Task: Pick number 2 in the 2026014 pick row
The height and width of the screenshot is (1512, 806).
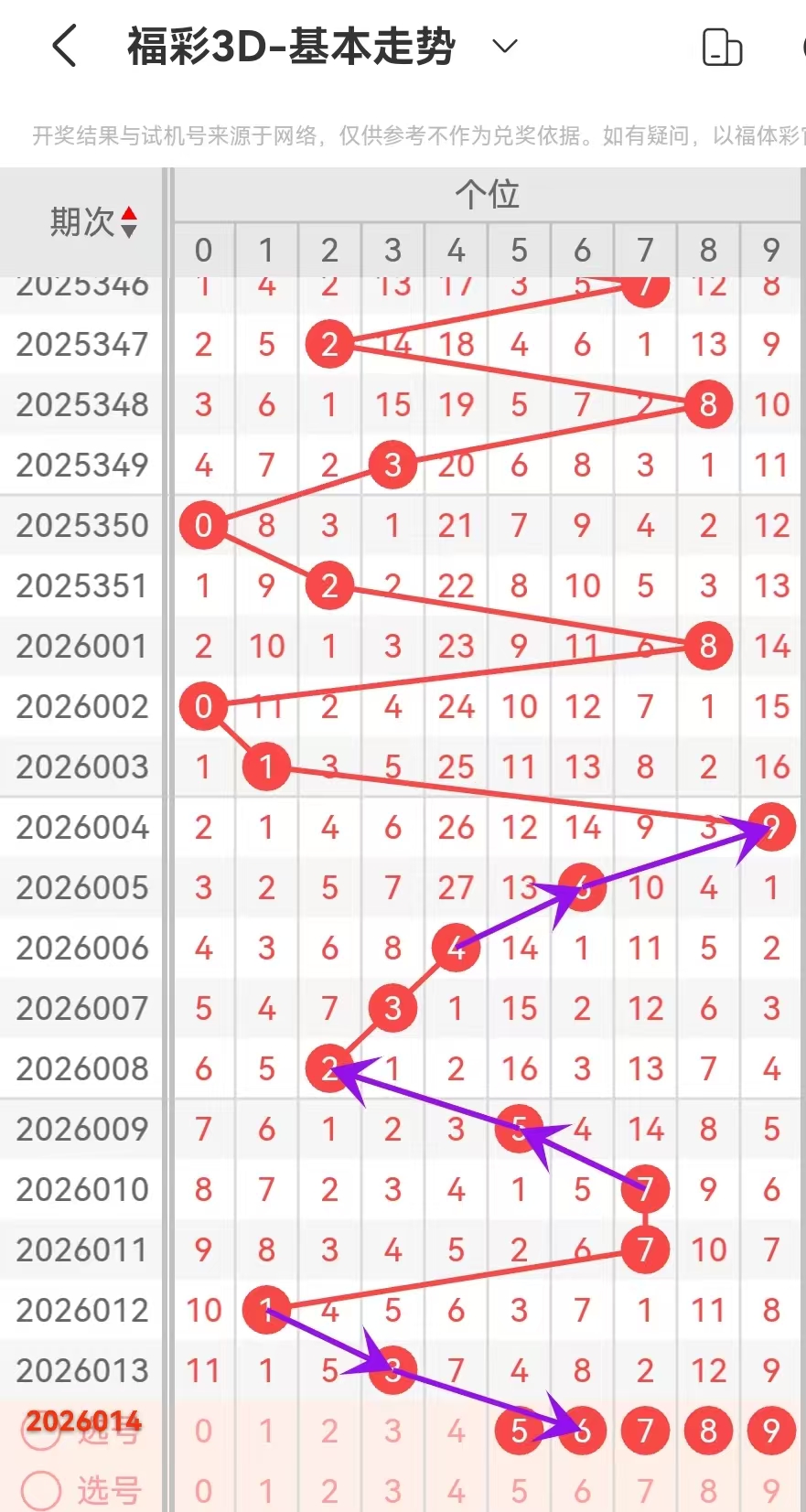Action: 329,1430
